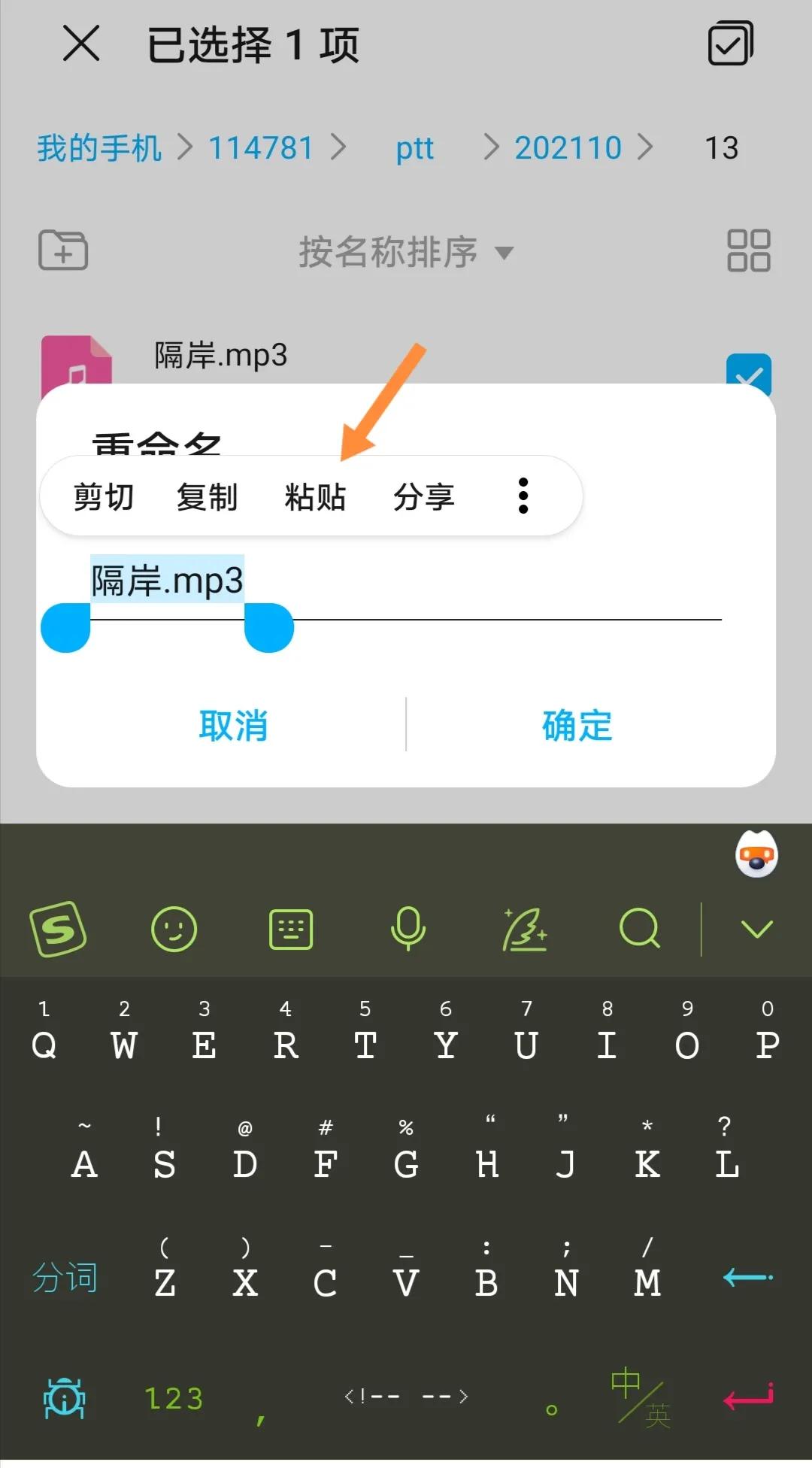Tap the 202110 breadcrumb folder
Image resolution: width=812 pixels, height=1468 pixels.
coord(568,147)
